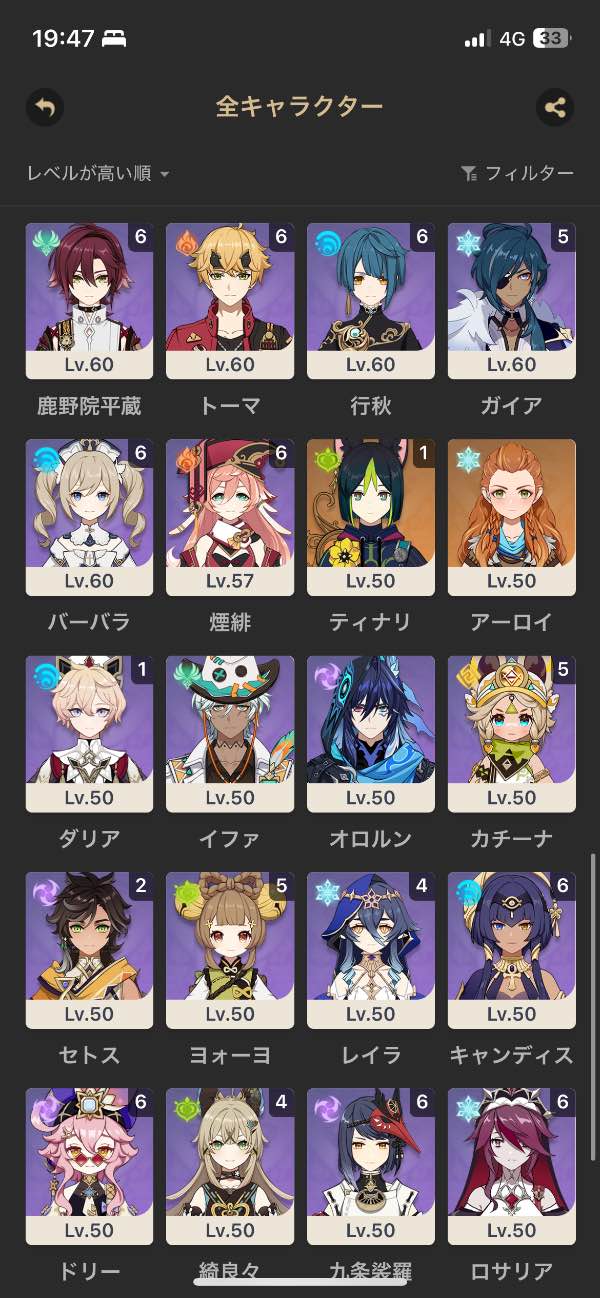Open the セトス character card
Image resolution: width=600 pixels, height=1298 pixels.
(89, 949)
